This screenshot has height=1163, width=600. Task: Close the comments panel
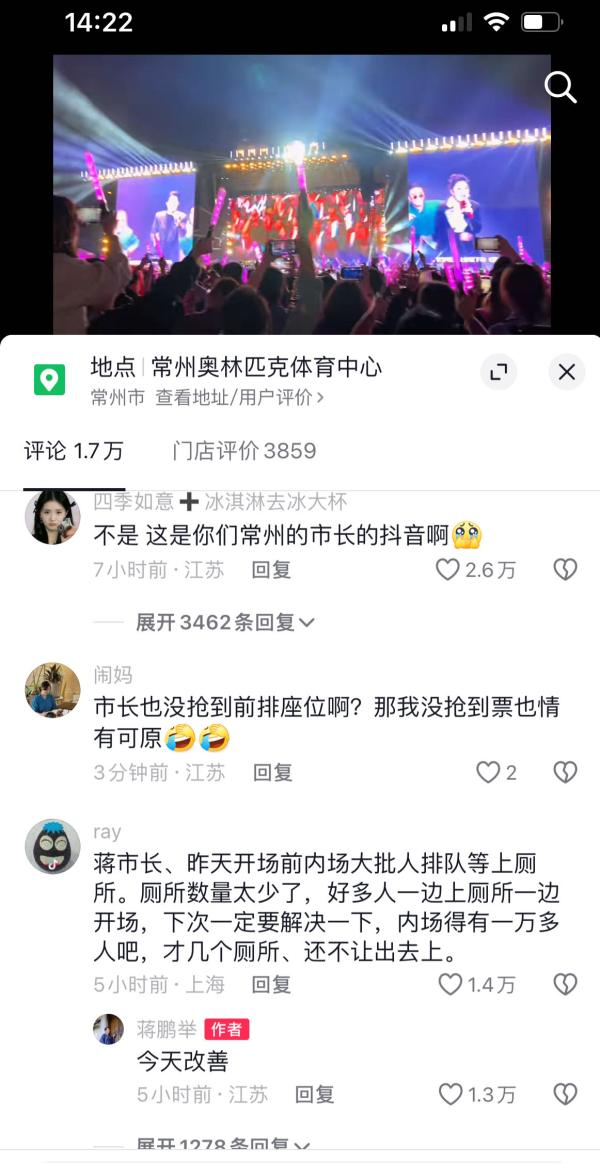[x=566, y=373]
